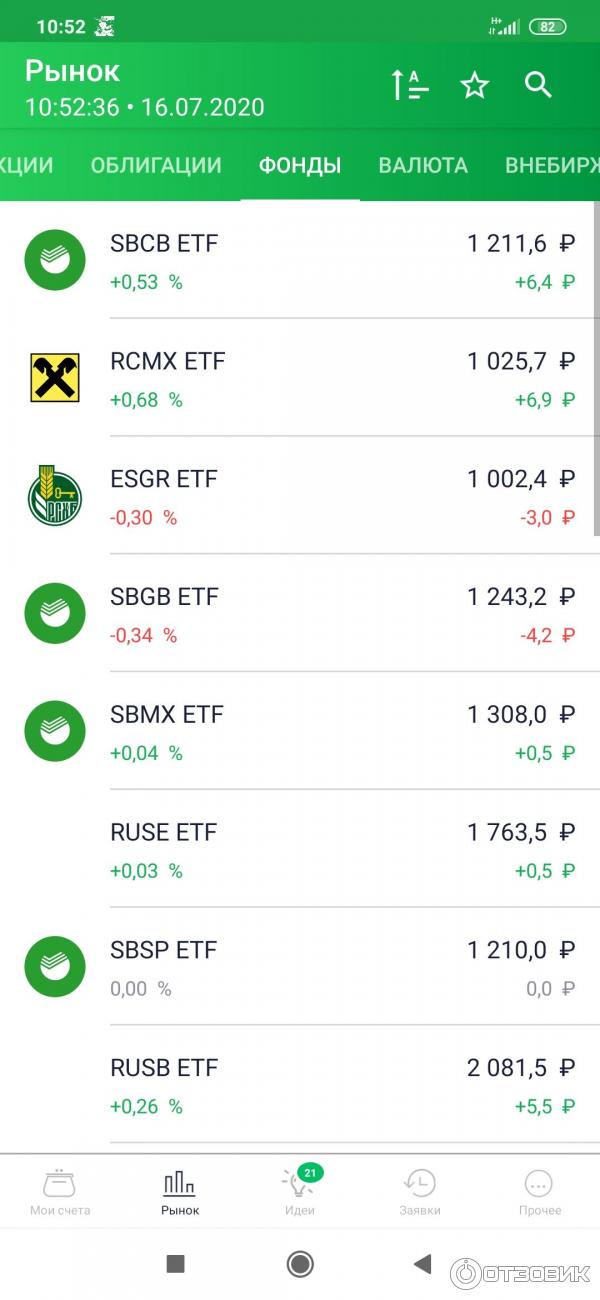
Task: Open the RCMX ETF fund
Action: coord(300,378)
